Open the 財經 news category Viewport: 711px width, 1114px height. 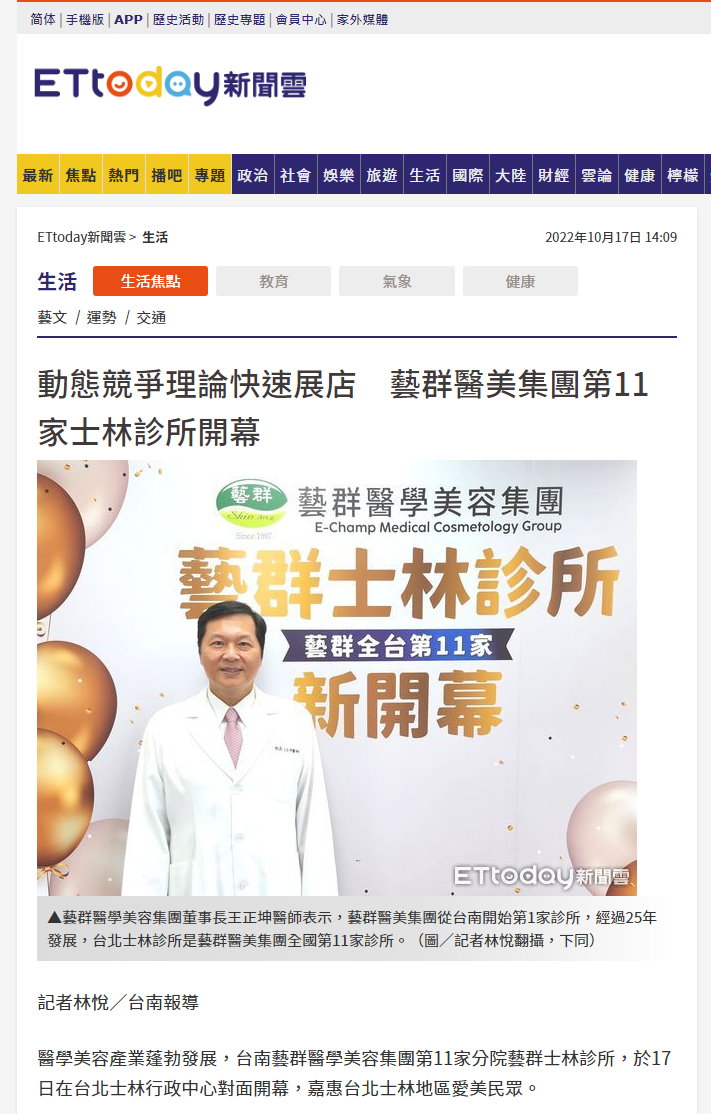[x=554, y=175]
